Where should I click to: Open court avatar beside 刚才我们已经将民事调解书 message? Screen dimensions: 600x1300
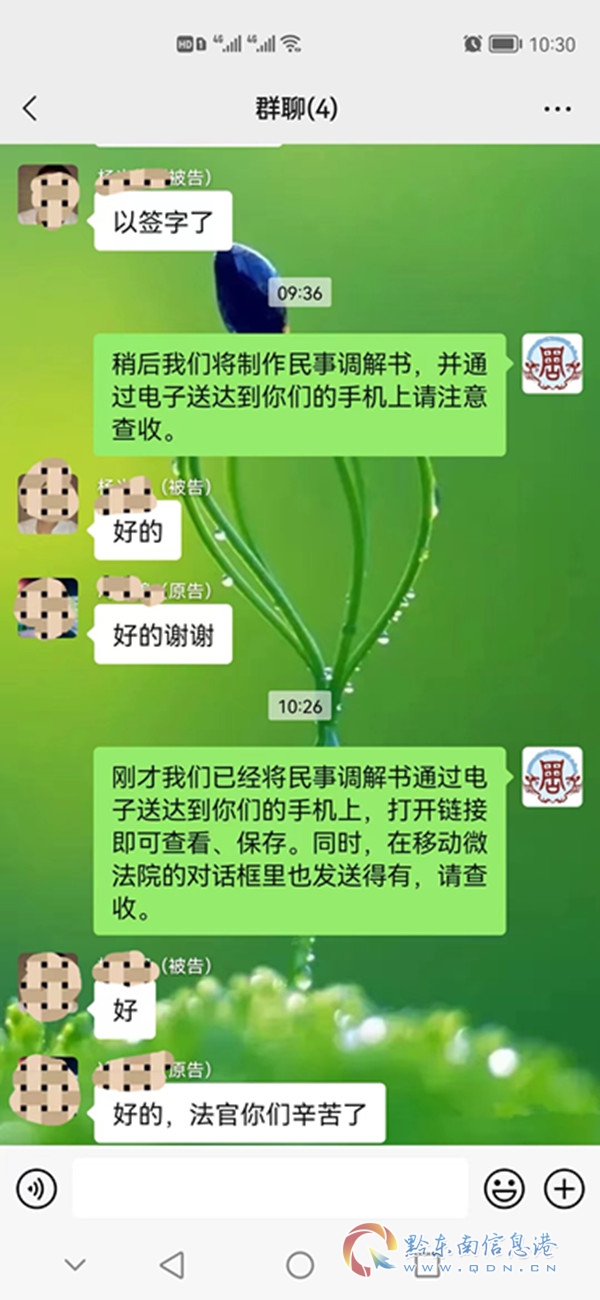click(552, 777)
